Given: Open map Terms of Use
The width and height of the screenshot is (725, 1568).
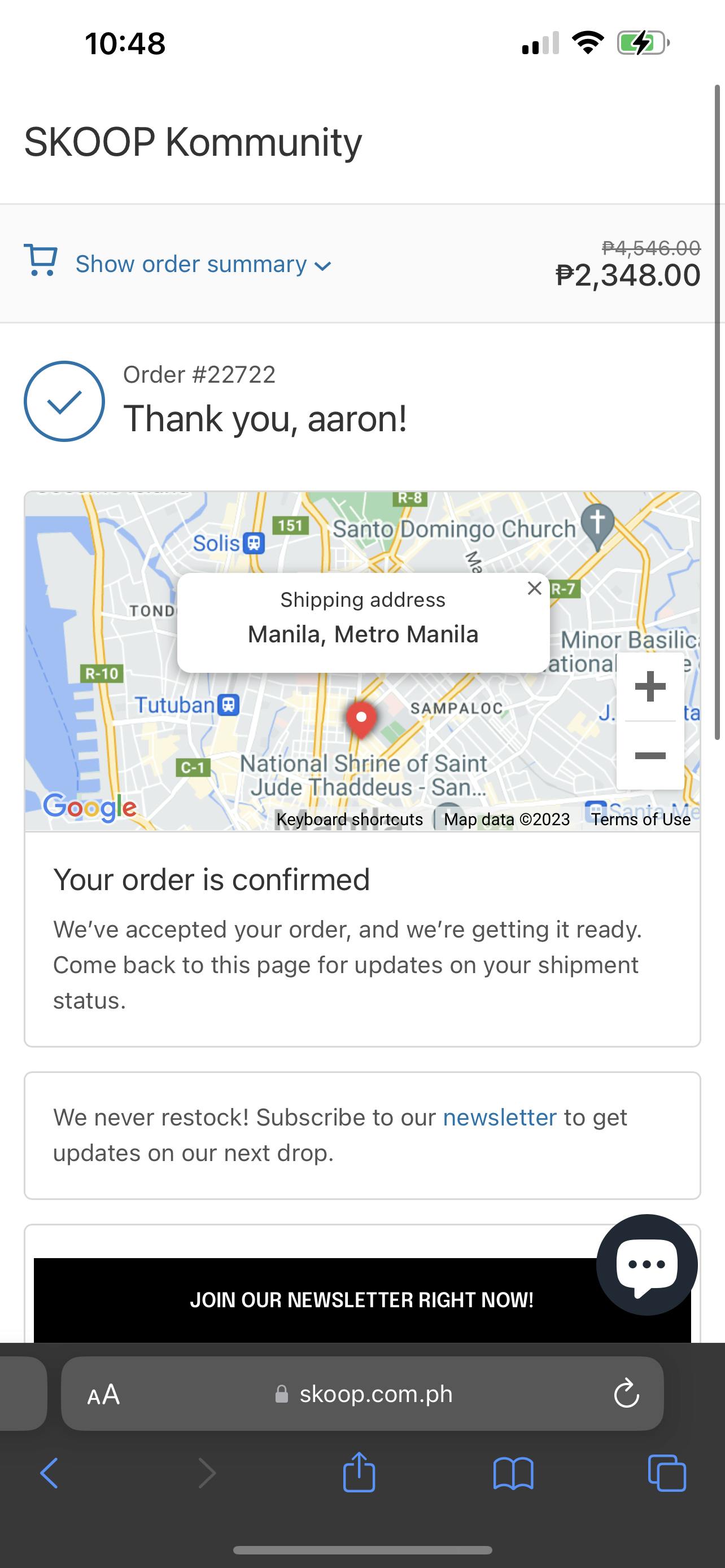Looking at the screenshot, I should 641,820.
